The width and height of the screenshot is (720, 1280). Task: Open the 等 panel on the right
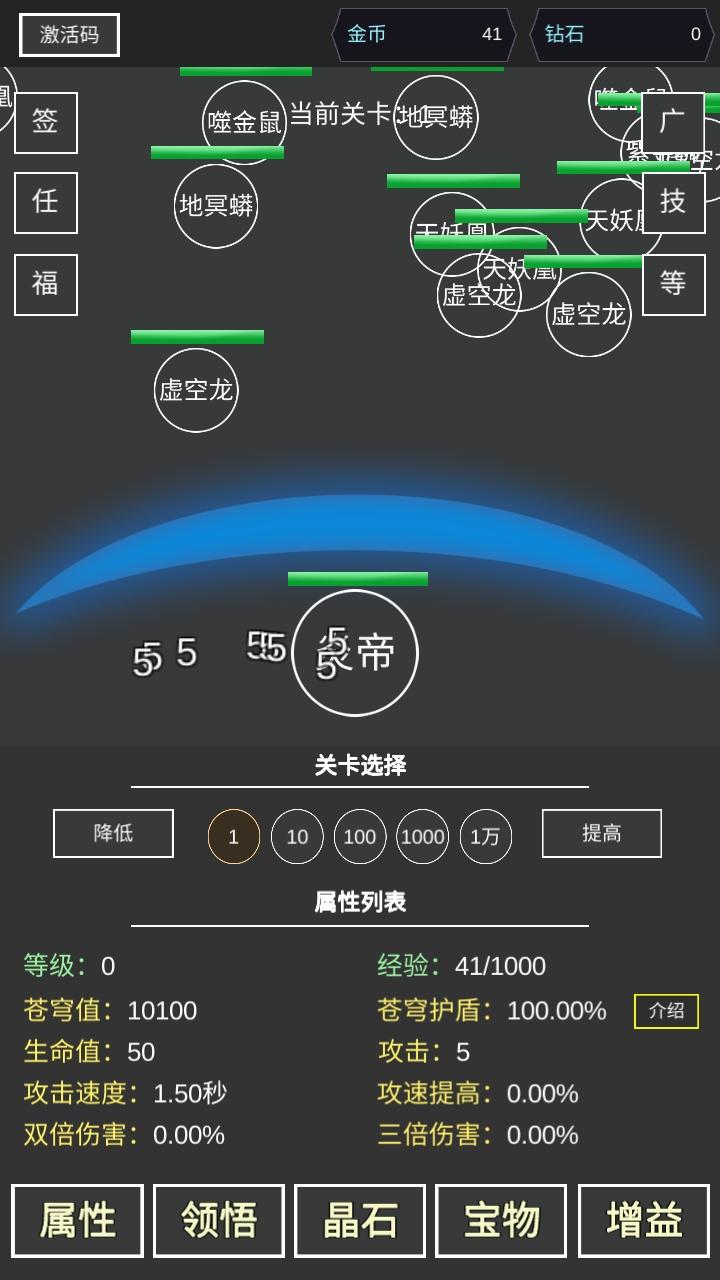coord(675,284)
